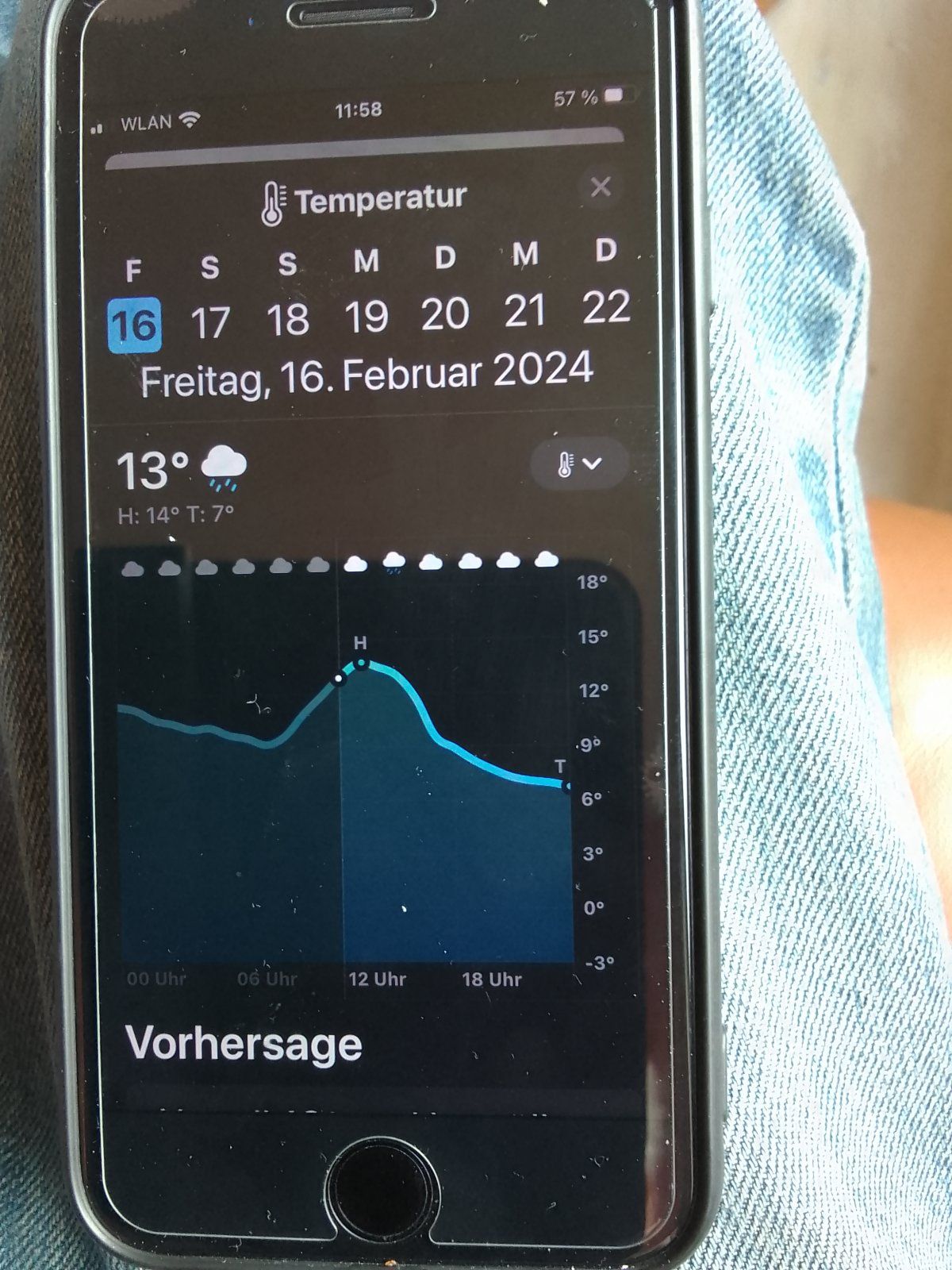Close the Temperatur detail sheet
Image resolution: width=952 pixels, height=1270 pixels.
point(601,187)
